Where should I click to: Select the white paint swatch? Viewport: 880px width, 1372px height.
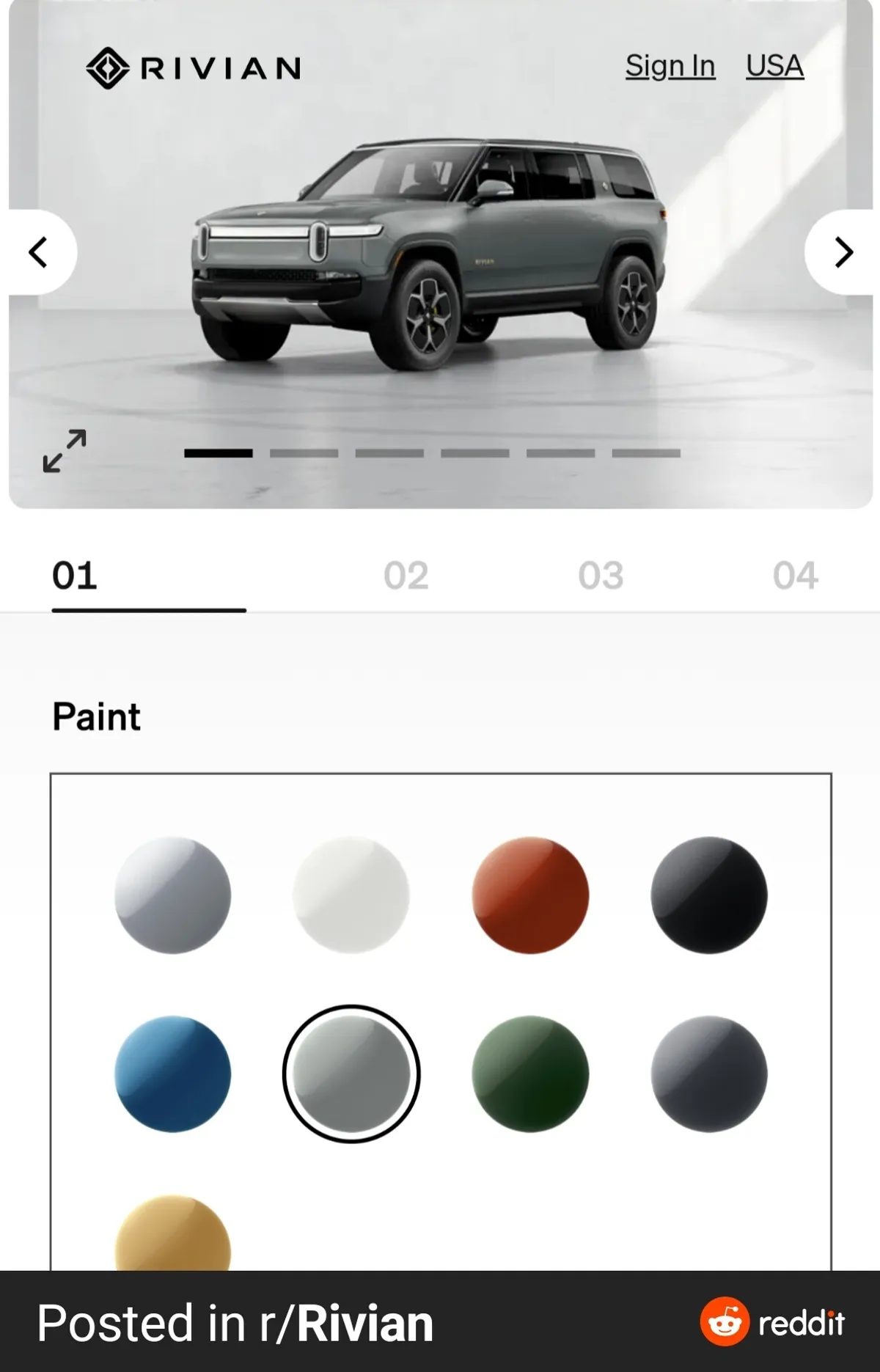pyautogui.click(x=351, y=895)
